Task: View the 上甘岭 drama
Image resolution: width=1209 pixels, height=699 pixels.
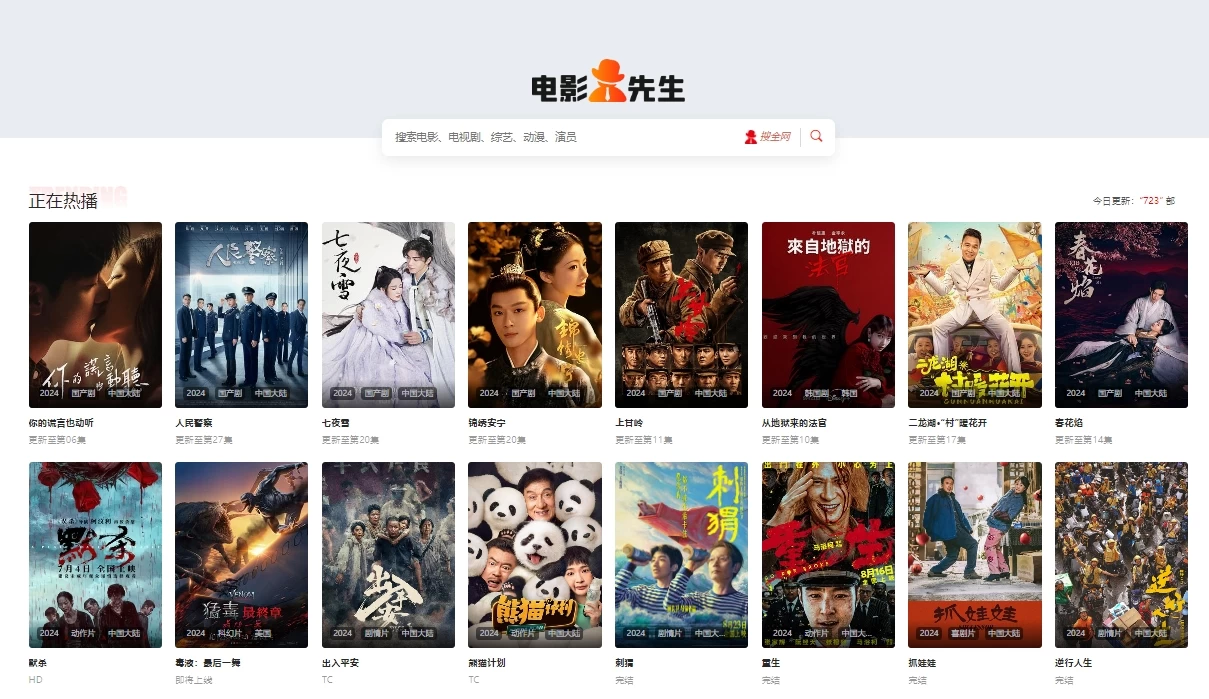Action: [x=681, y=314]
